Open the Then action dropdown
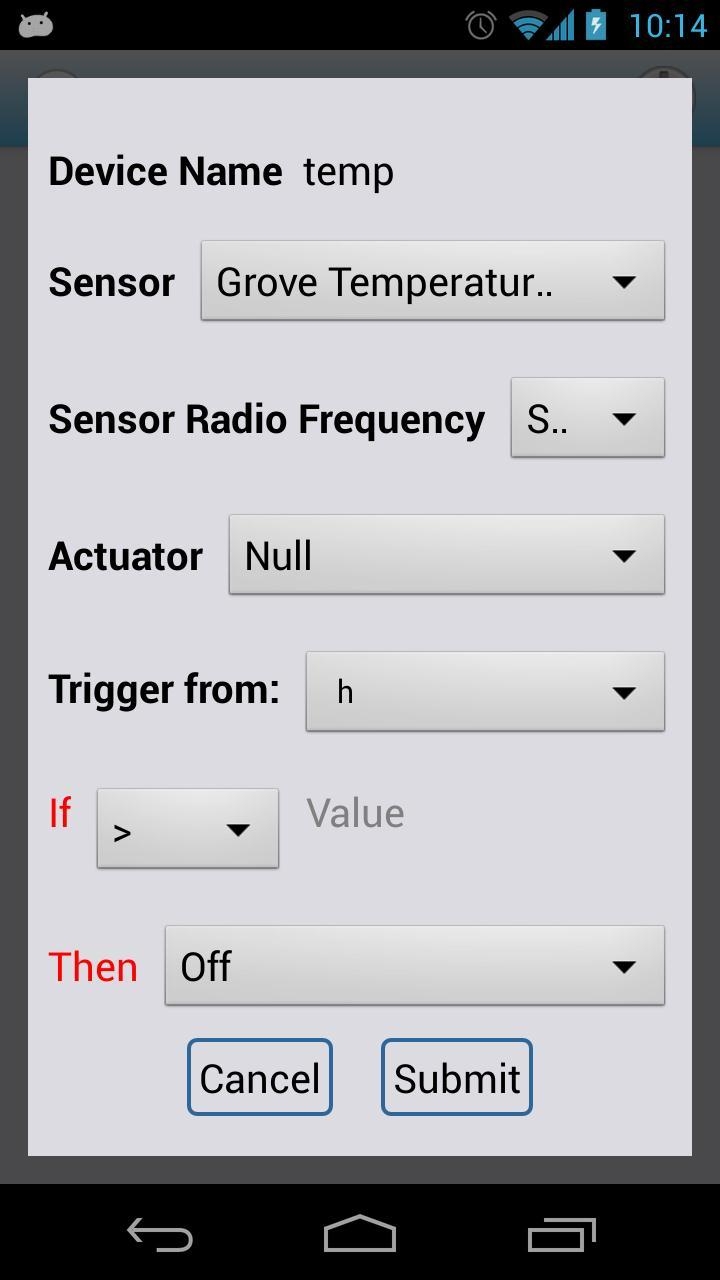This screenshot has width=720, height=1280. coord(414,966)
